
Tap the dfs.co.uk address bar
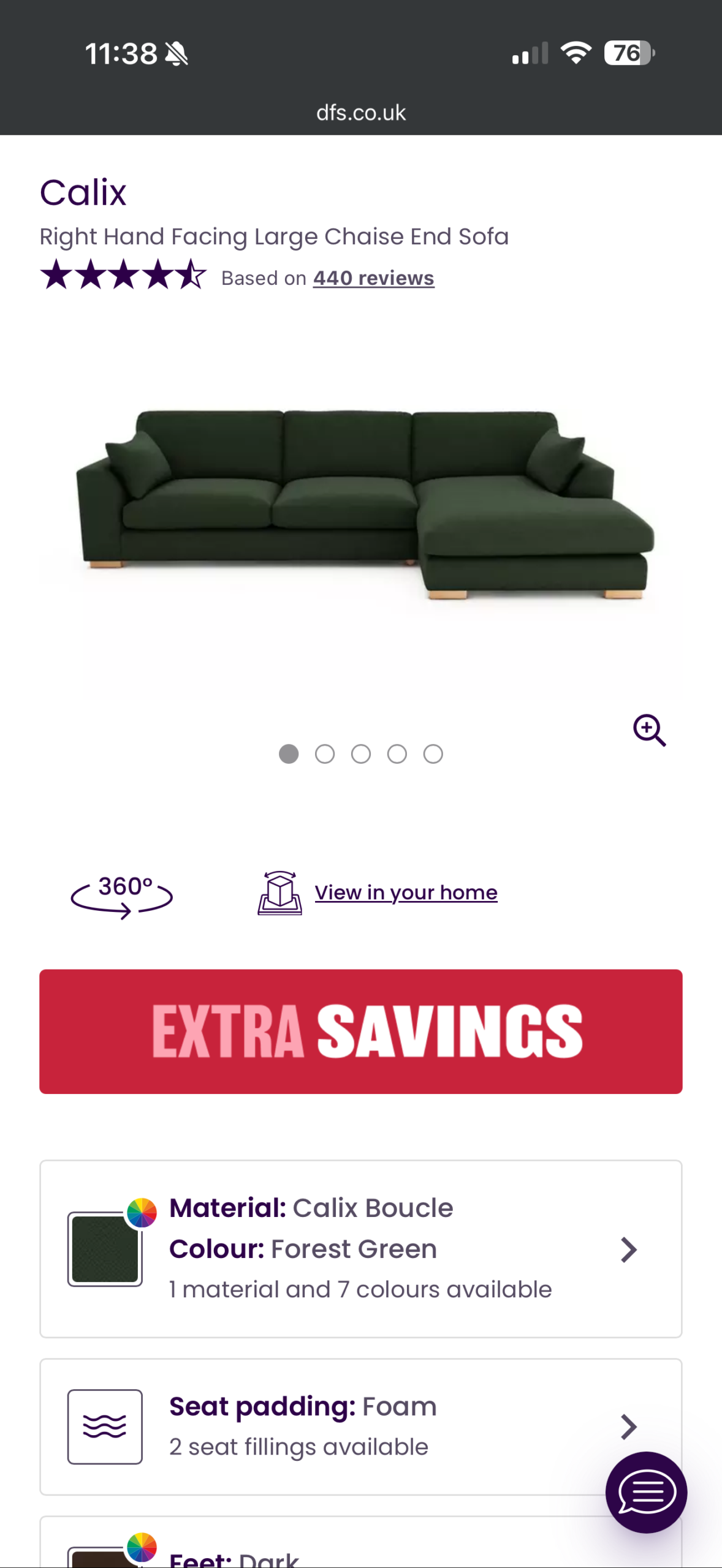click(360, 113)
